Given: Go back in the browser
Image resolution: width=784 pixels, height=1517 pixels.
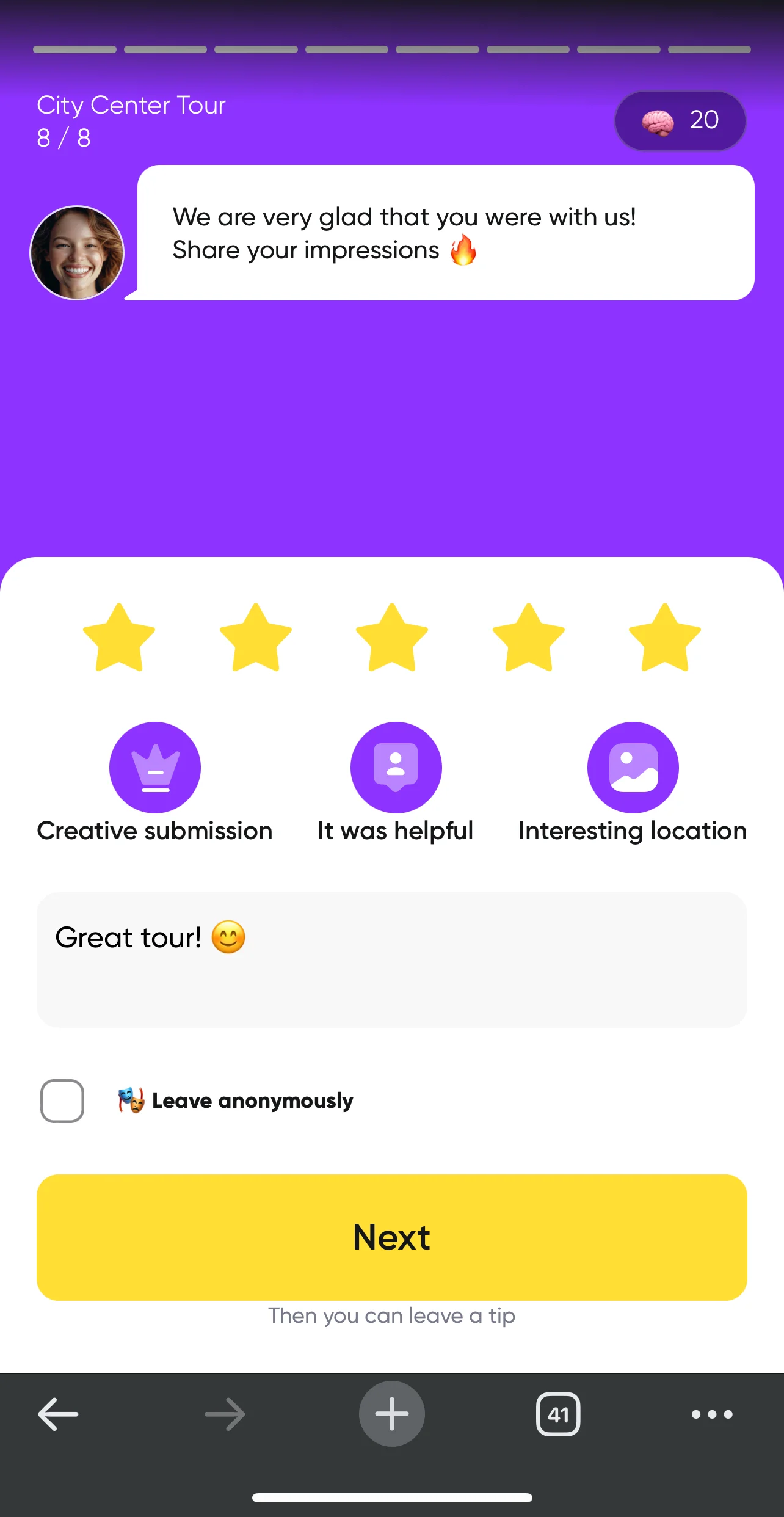Looking at the screenshot, I should click(58, 1414).
